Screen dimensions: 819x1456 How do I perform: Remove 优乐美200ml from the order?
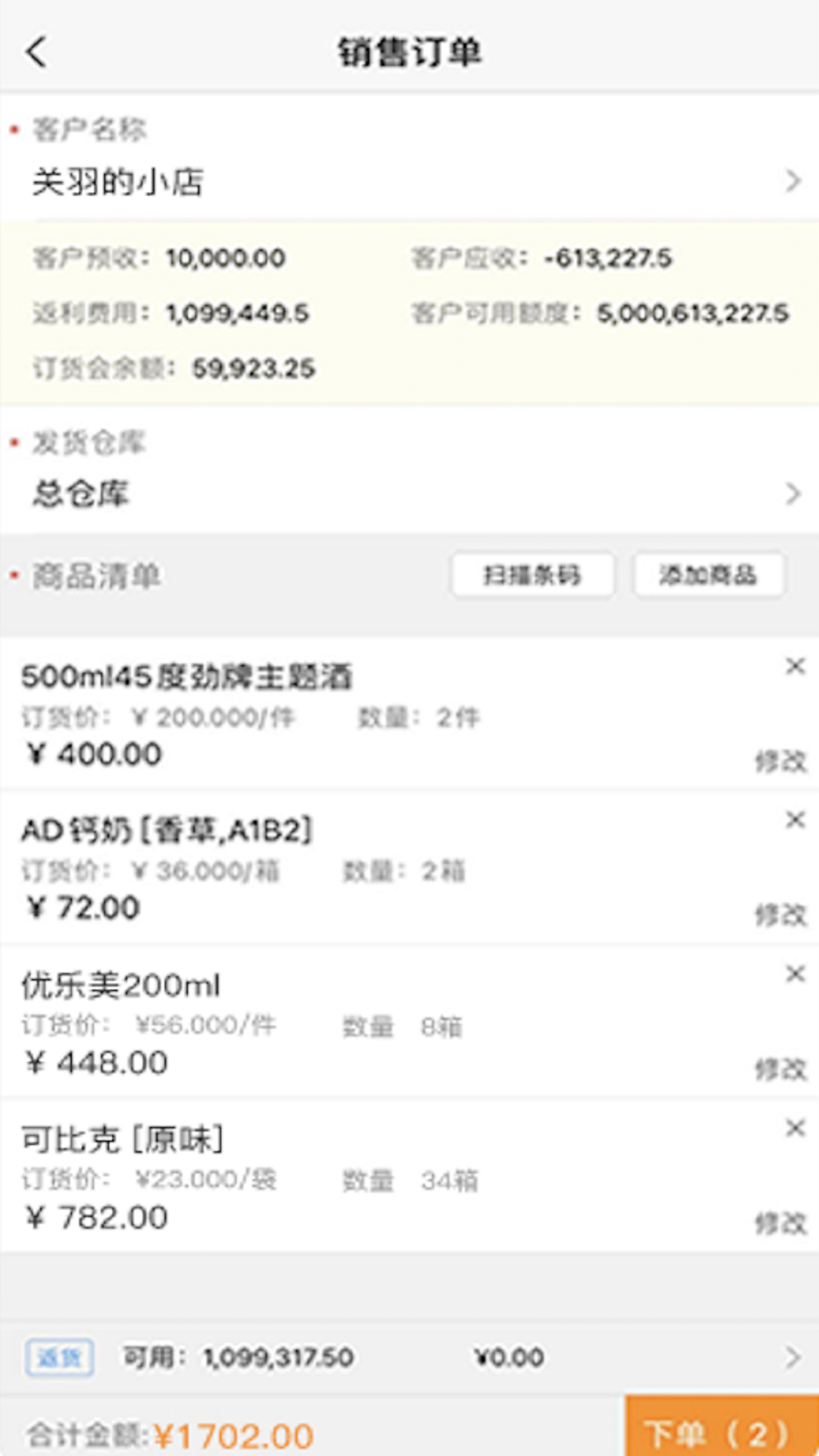(795, 974)
